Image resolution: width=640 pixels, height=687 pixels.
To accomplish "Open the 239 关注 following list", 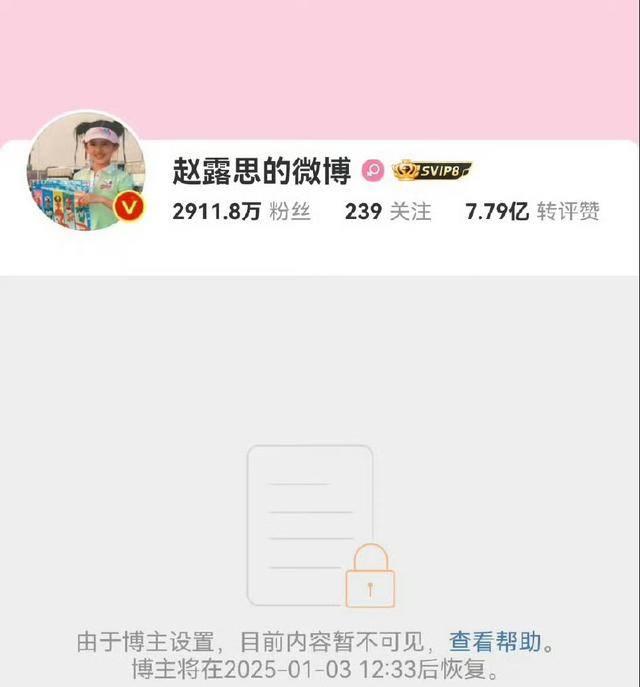I will (387, 212).
